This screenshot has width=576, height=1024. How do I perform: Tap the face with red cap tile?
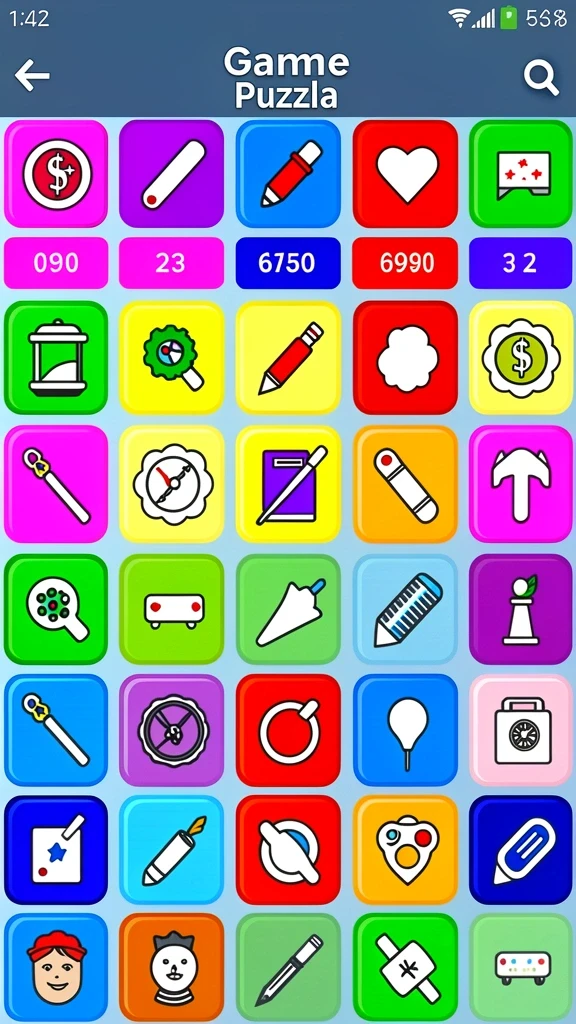click(56, 968)
